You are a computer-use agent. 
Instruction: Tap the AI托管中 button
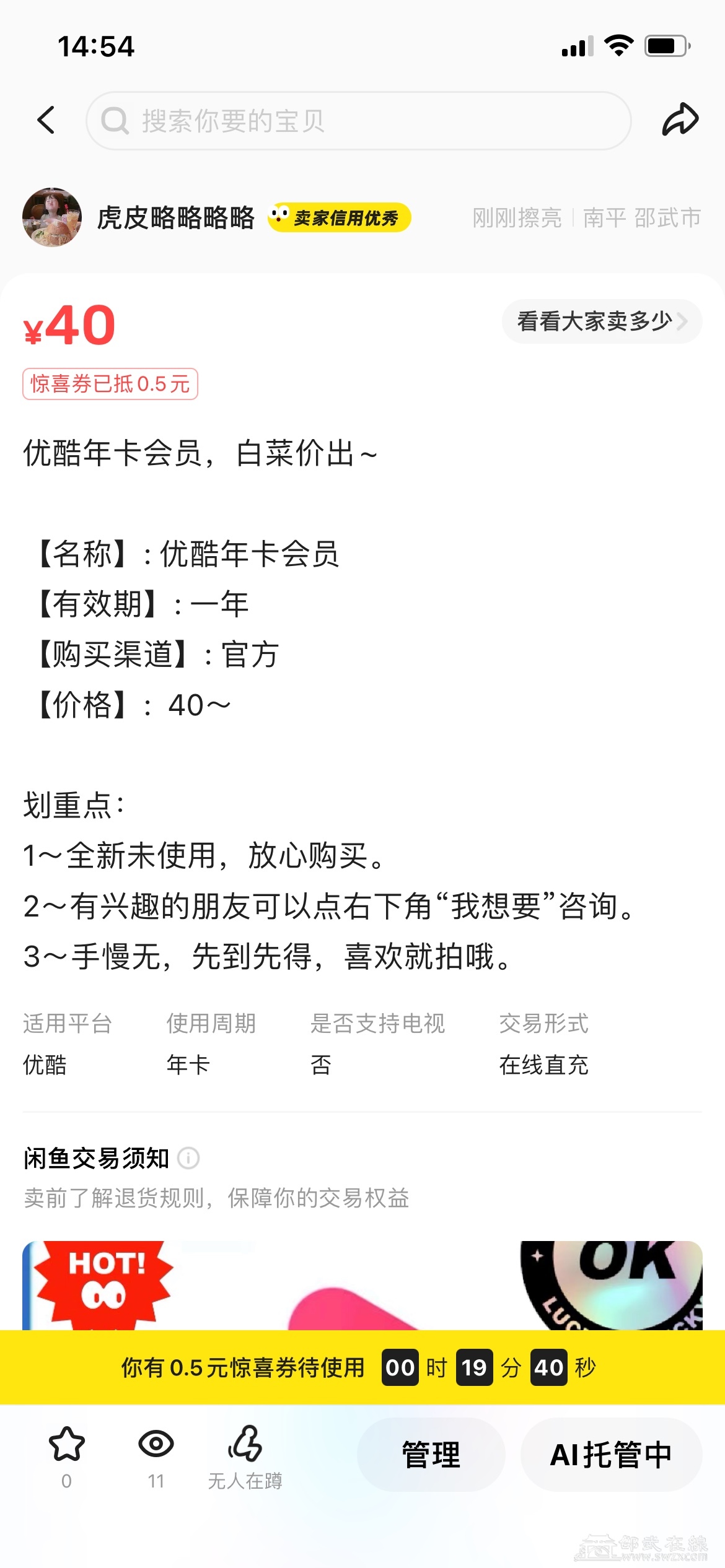pos(611,1455)
